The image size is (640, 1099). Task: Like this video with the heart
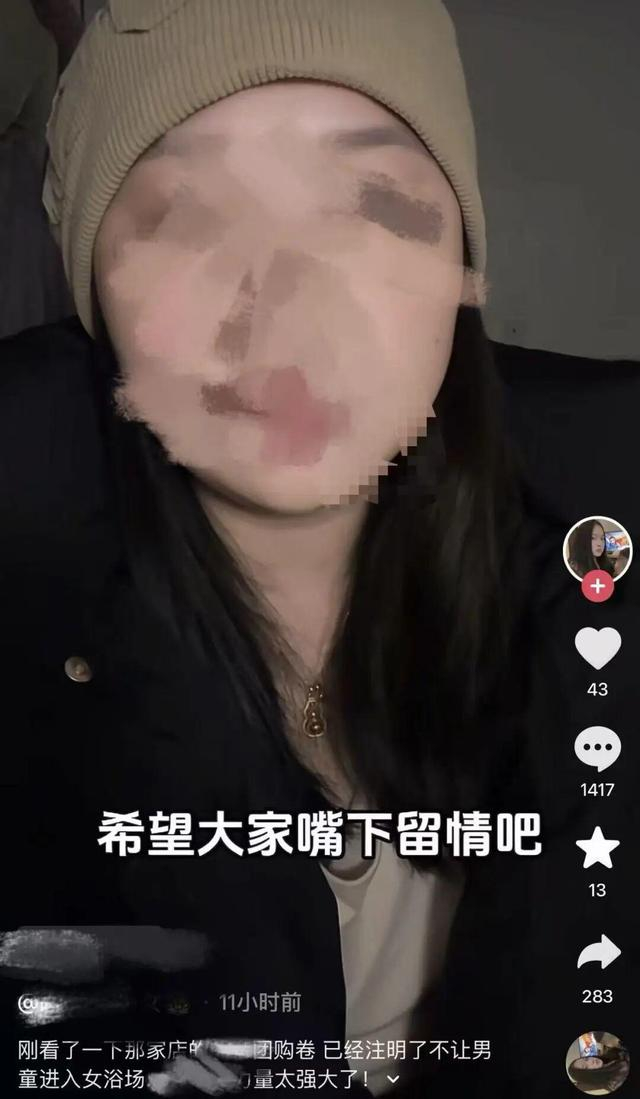[597, 648]
